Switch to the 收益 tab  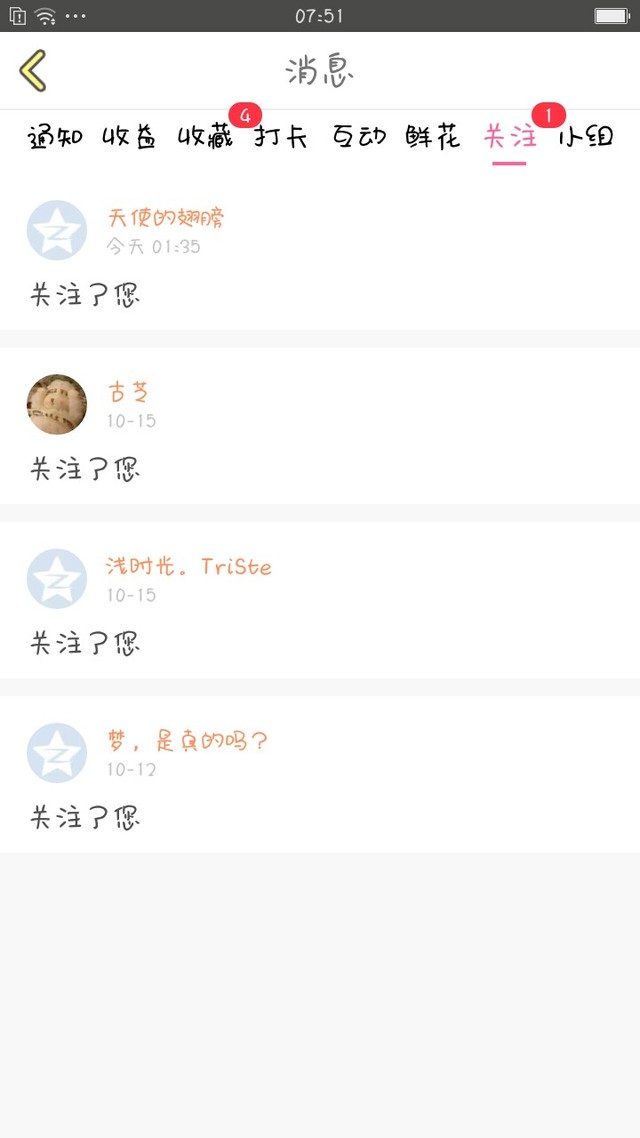[x=129, y=137]
